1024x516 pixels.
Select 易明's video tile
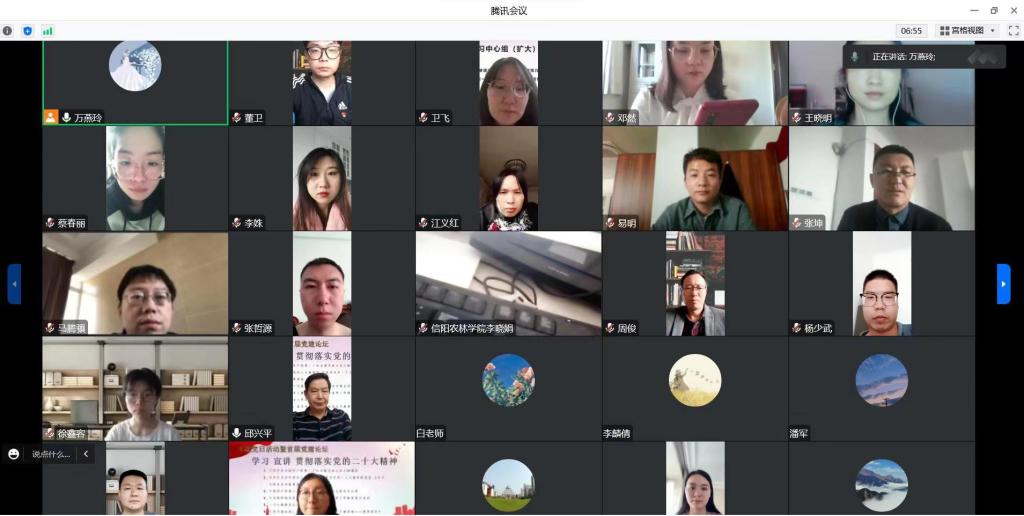point(695,178)
